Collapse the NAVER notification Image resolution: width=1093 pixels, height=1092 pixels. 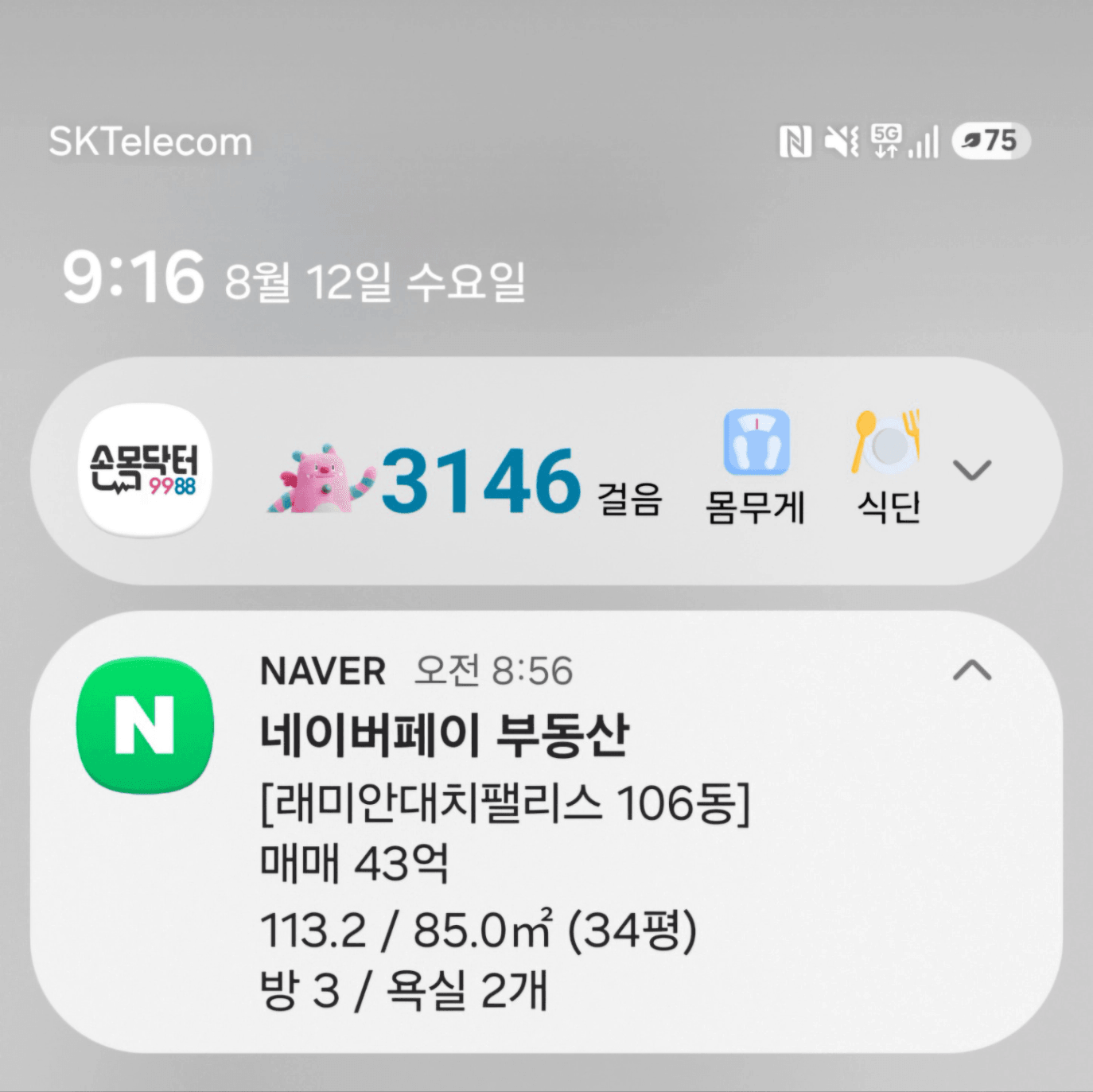point(972,671)
